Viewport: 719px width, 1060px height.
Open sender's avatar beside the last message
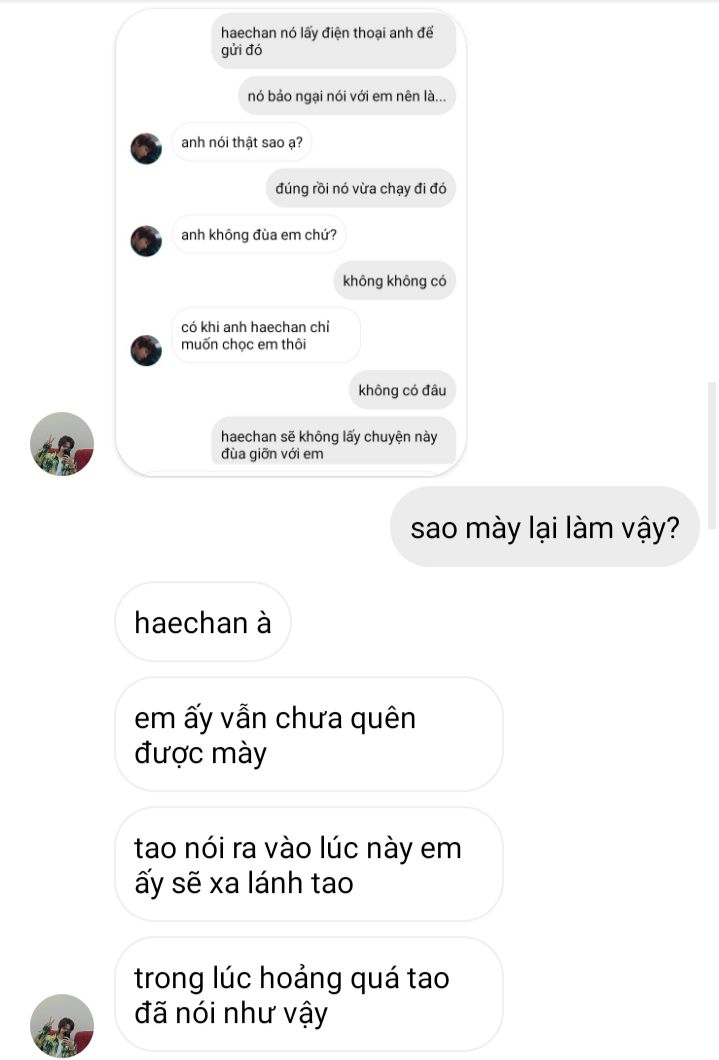tap(62, 1024)
